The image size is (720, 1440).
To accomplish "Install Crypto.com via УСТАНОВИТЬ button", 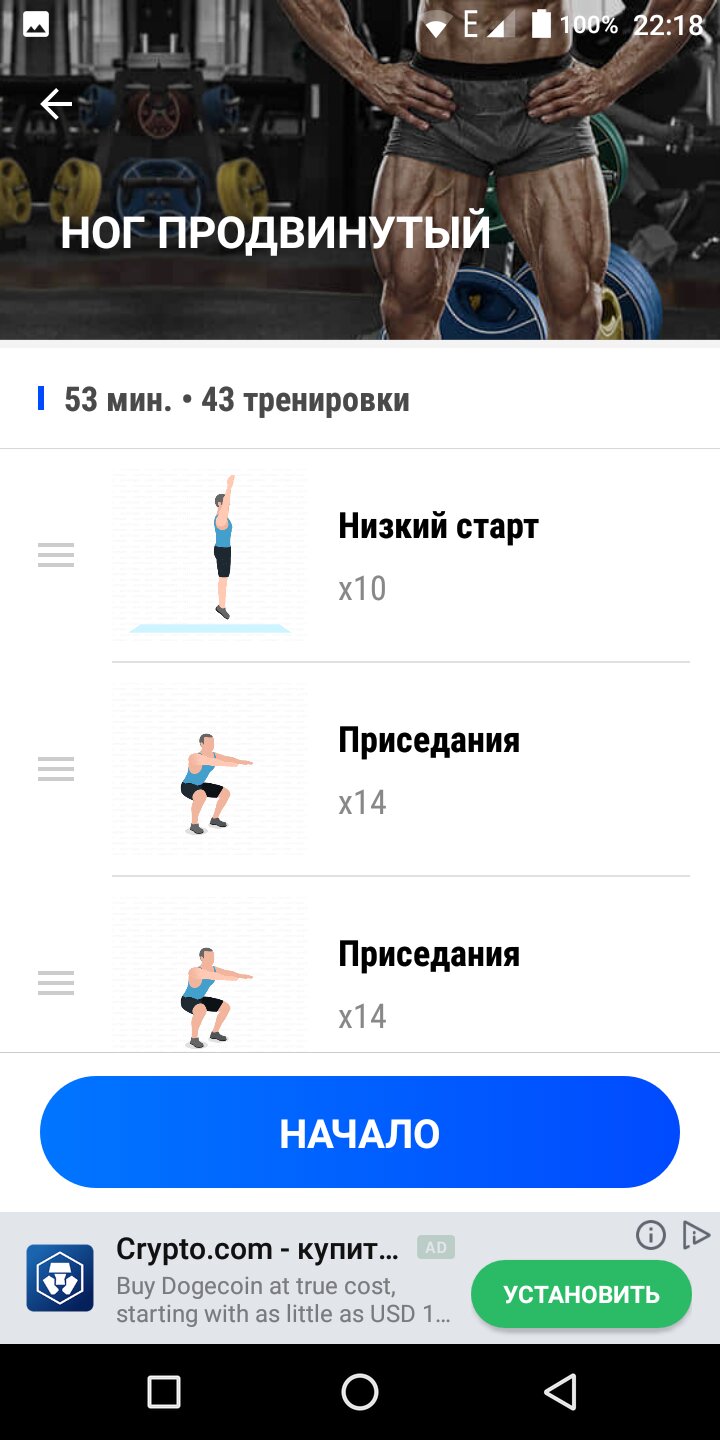I will [x=581, y=1294].
